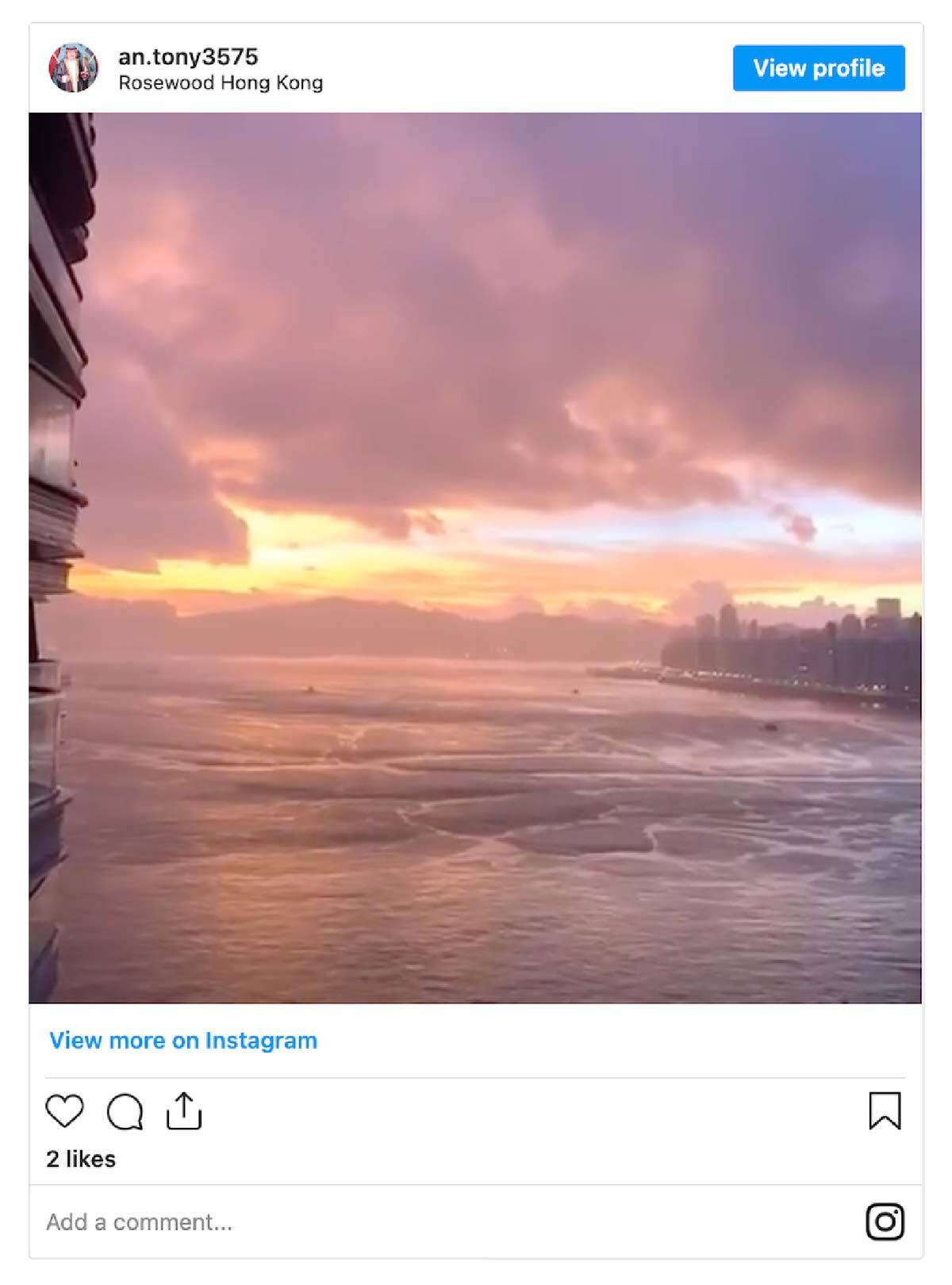Open the an.tony3575 username link
Image resolution: width=952 pixels, height=1285 pixels.
188,57
